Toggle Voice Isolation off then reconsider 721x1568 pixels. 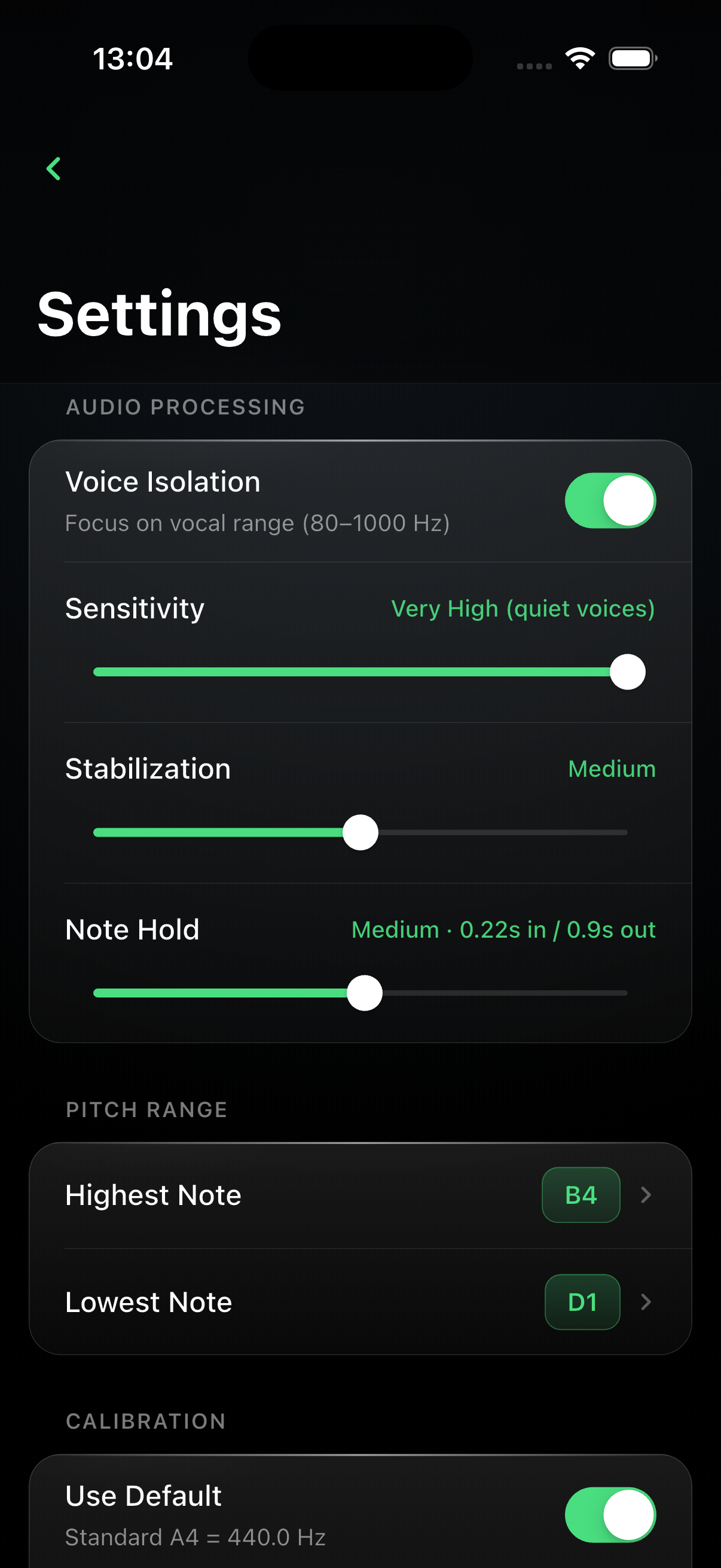[x=610, y=500]
